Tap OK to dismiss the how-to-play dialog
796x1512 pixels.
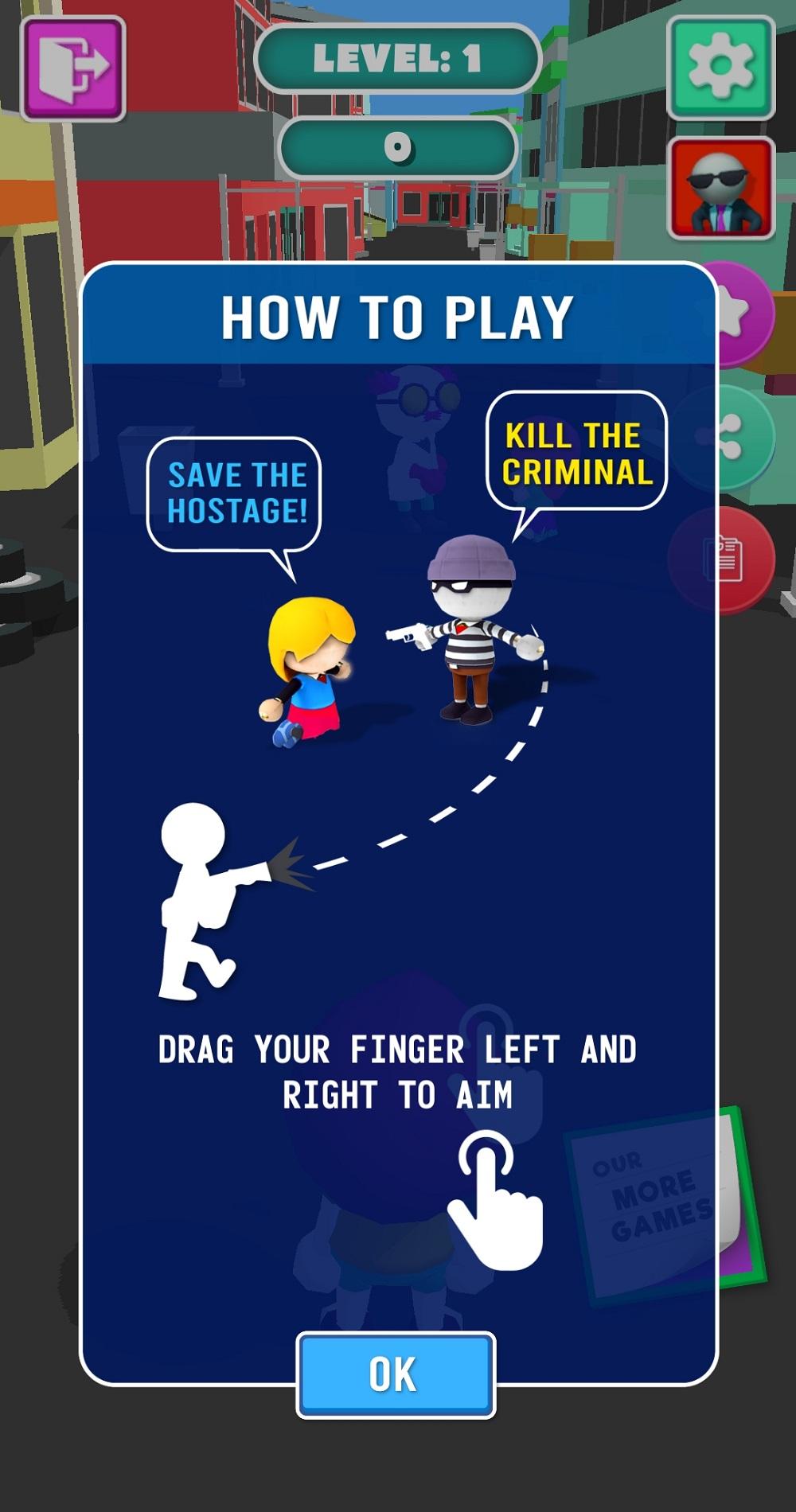[396, 1374]
